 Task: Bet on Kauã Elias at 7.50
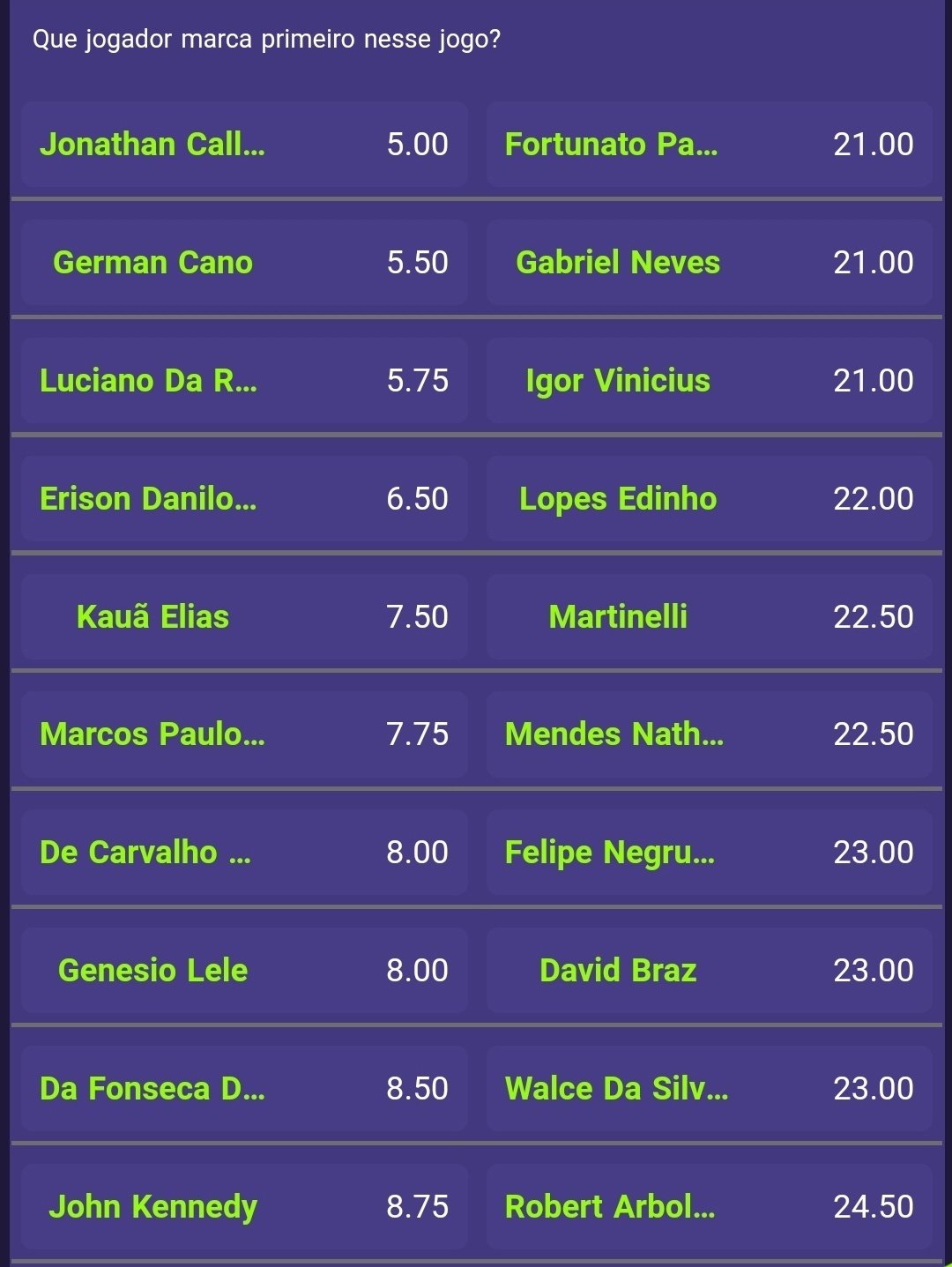point(244,617)
